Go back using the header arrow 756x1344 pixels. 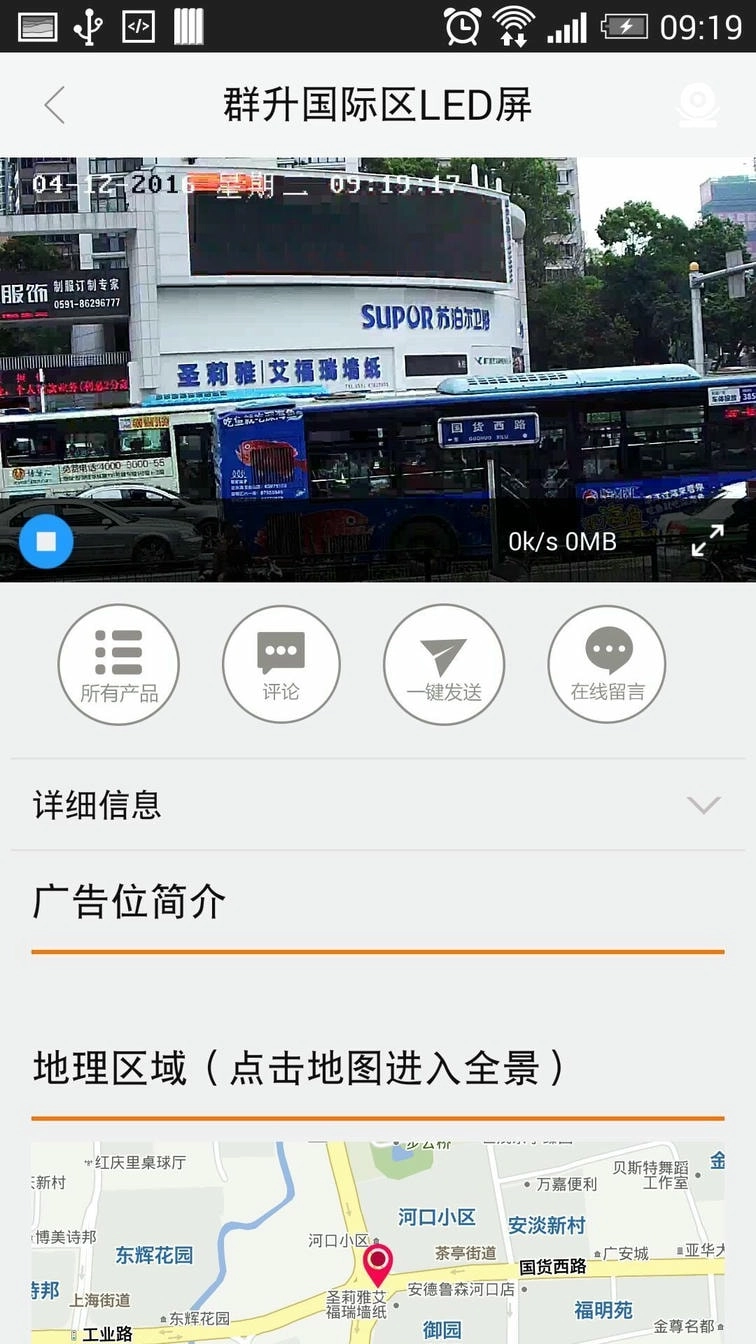55,105
